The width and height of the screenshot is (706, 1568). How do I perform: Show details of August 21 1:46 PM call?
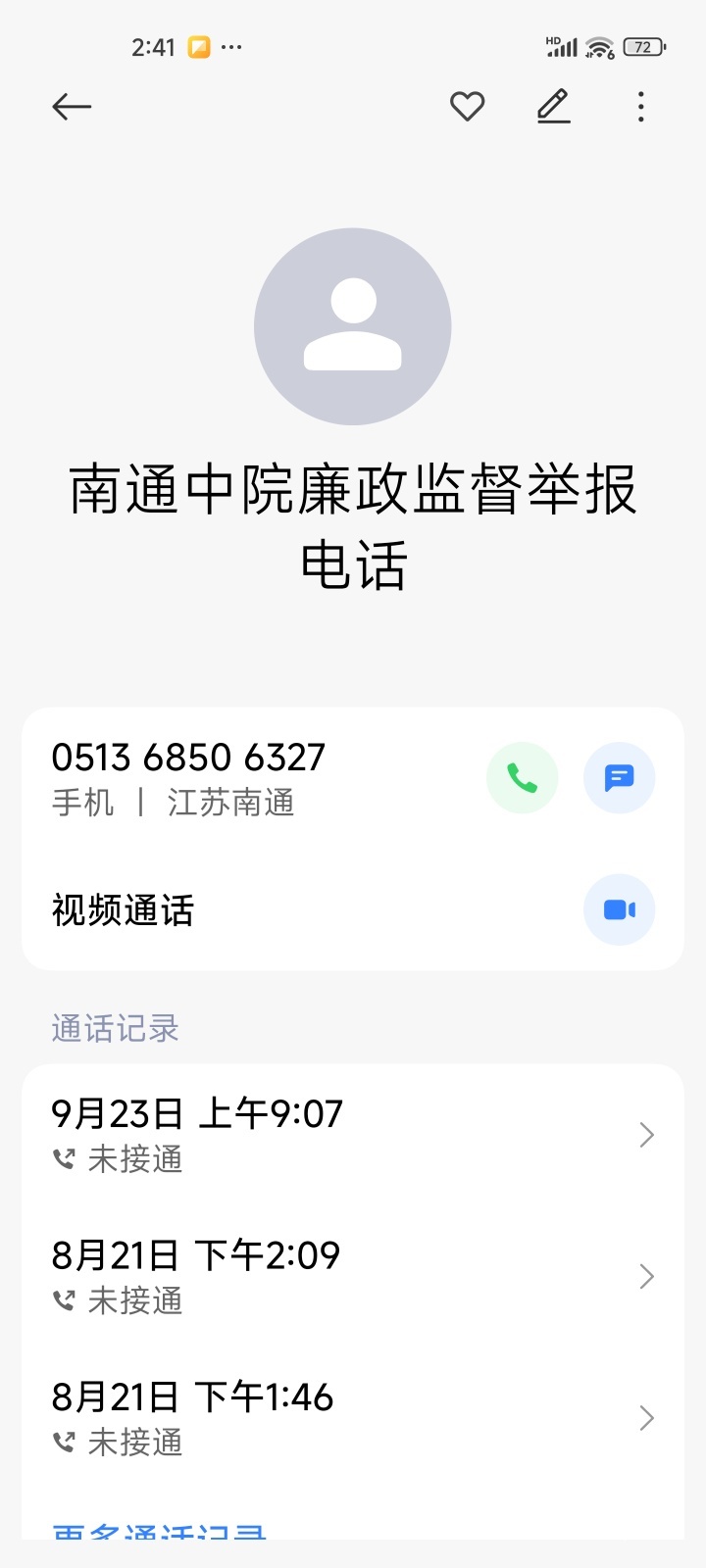point(352,1418)
